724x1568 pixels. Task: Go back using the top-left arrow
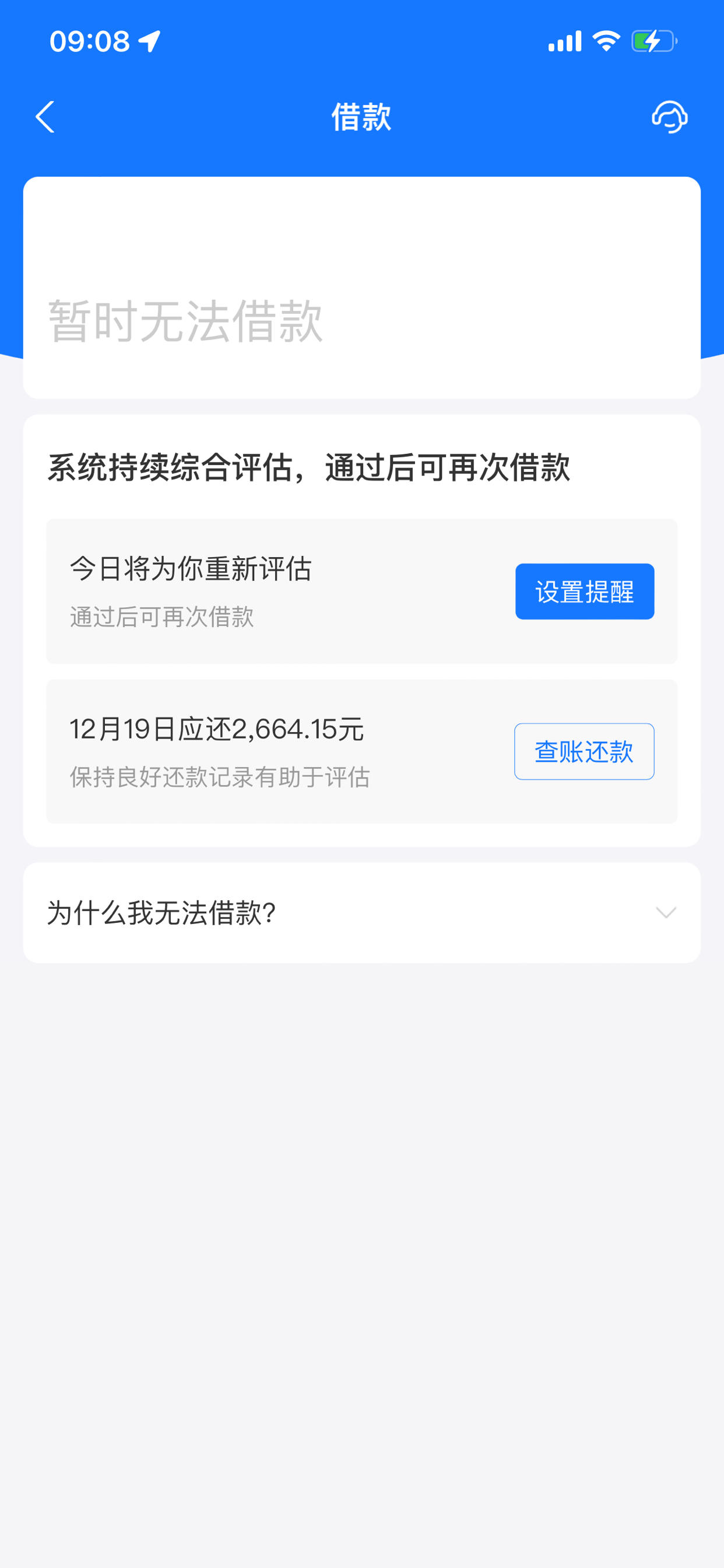[45, 117]
